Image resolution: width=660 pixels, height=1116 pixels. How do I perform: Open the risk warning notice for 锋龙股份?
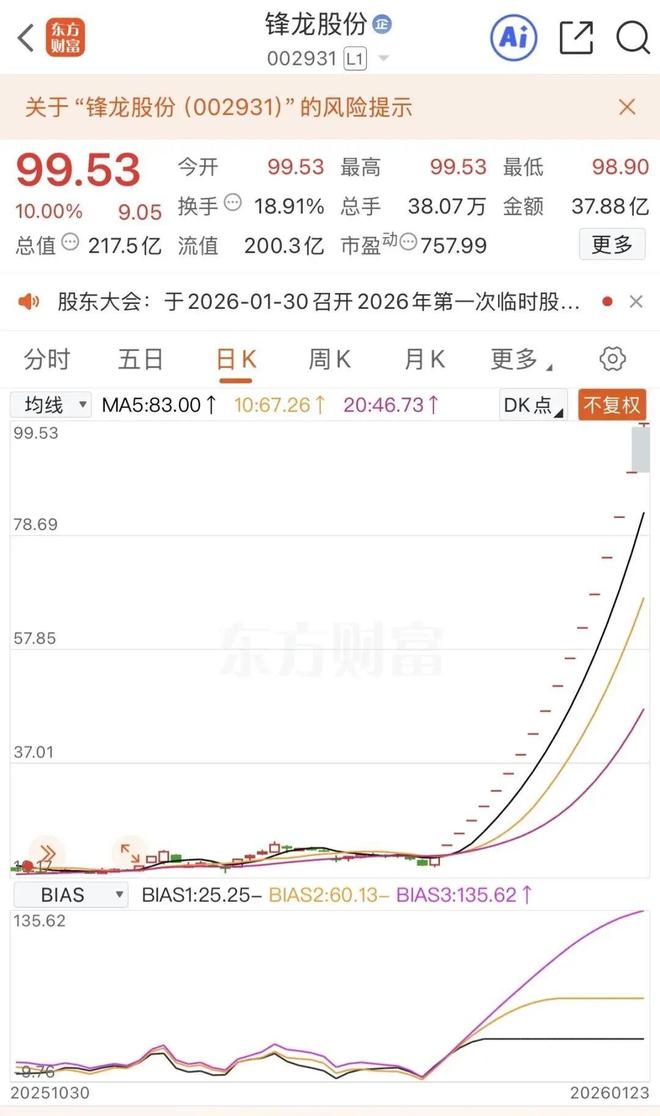tap(219, 107)
